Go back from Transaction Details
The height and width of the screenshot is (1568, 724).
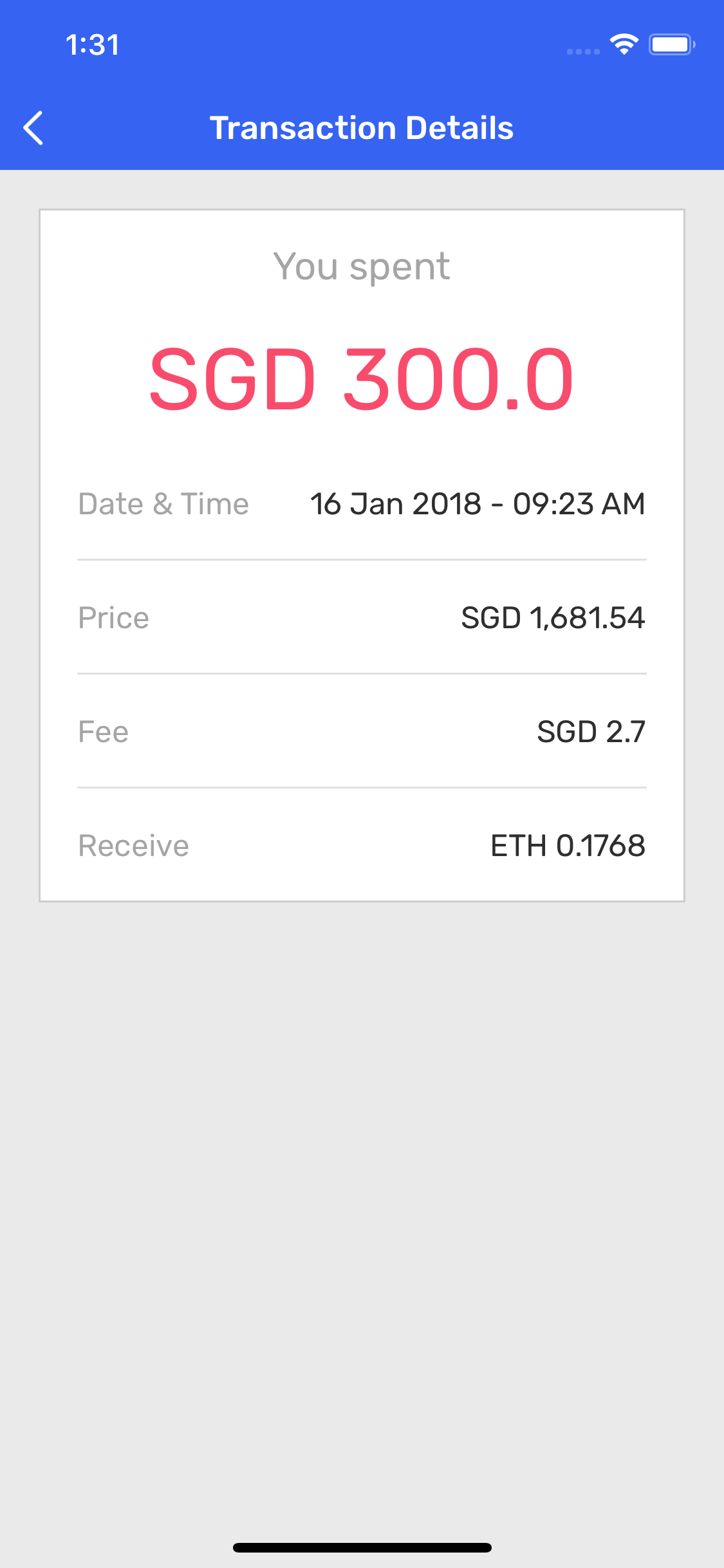click(x=33, y=128)
